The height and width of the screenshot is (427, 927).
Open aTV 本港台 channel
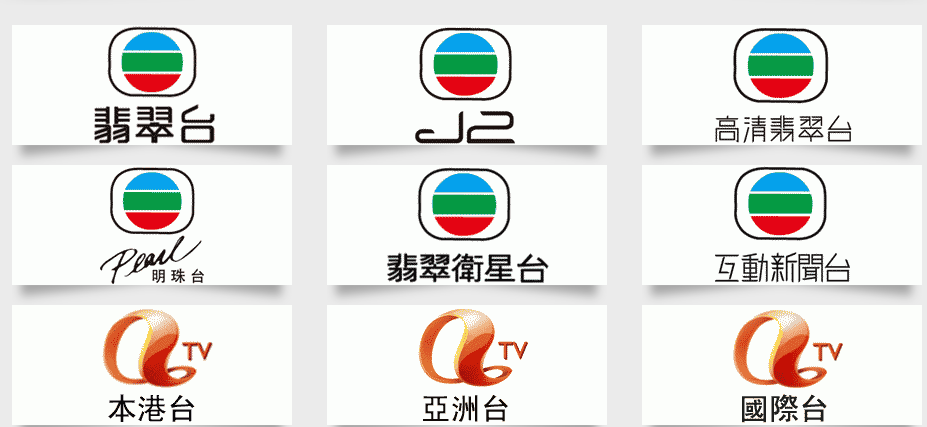coord(152,365)
